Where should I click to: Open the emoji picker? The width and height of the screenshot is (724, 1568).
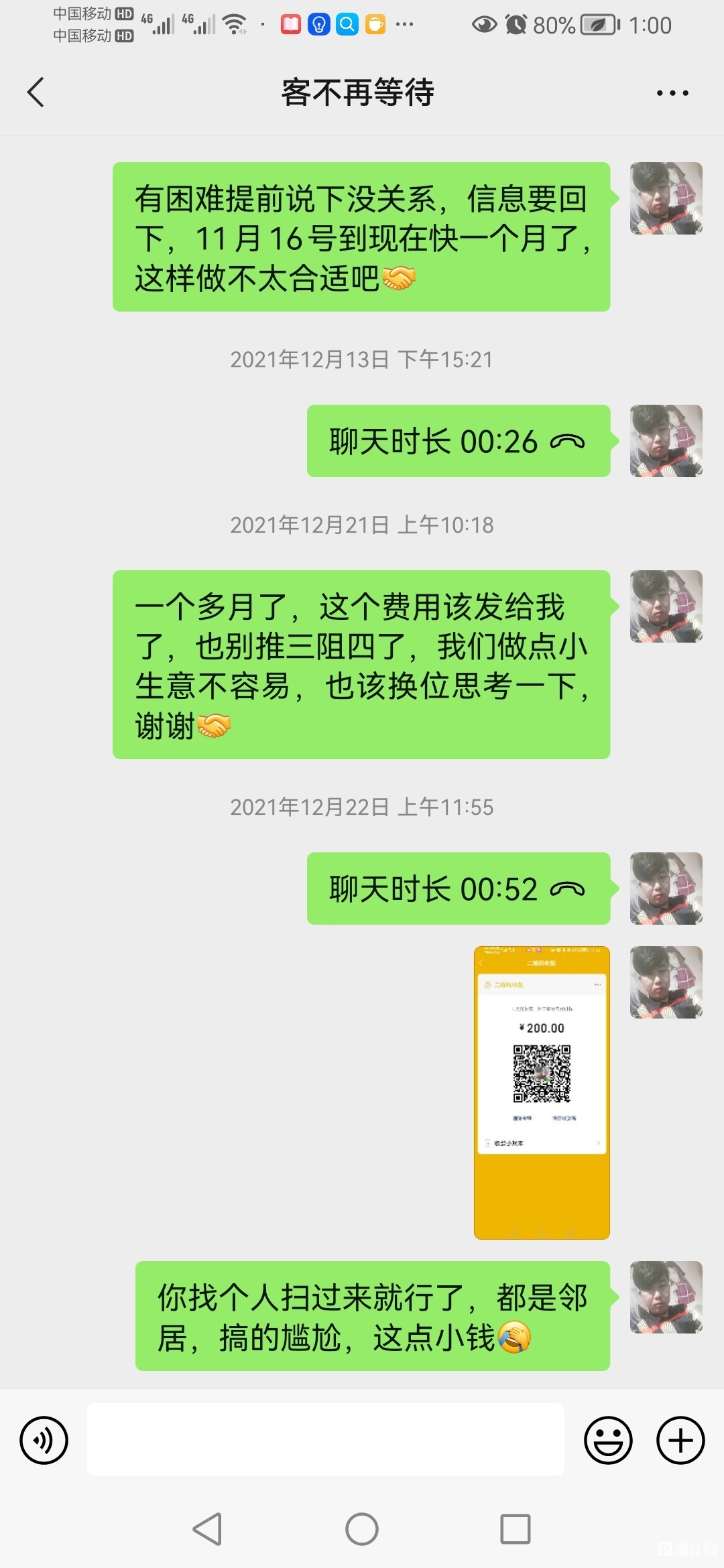tap(608, 1439)
